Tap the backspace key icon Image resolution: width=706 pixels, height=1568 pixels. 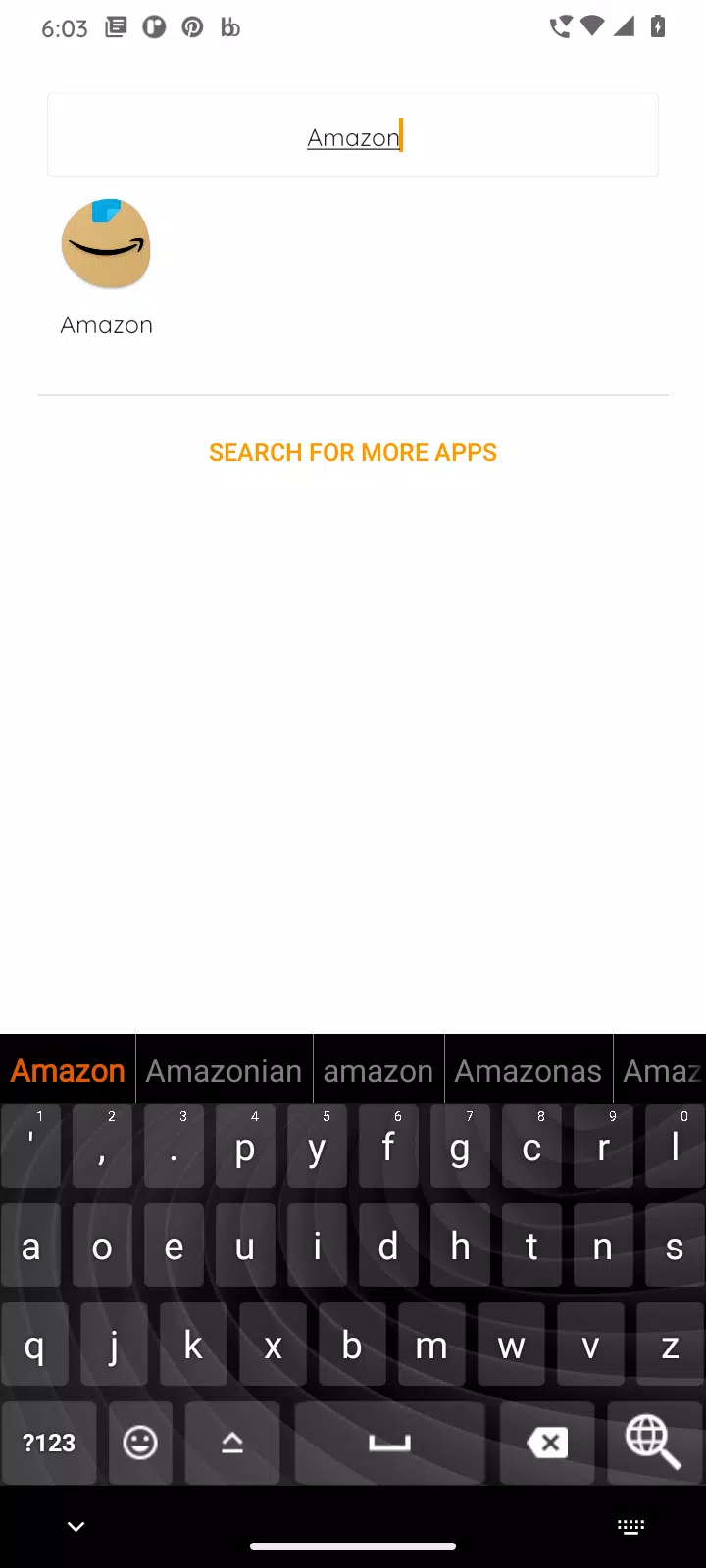tap(546, 1443)
